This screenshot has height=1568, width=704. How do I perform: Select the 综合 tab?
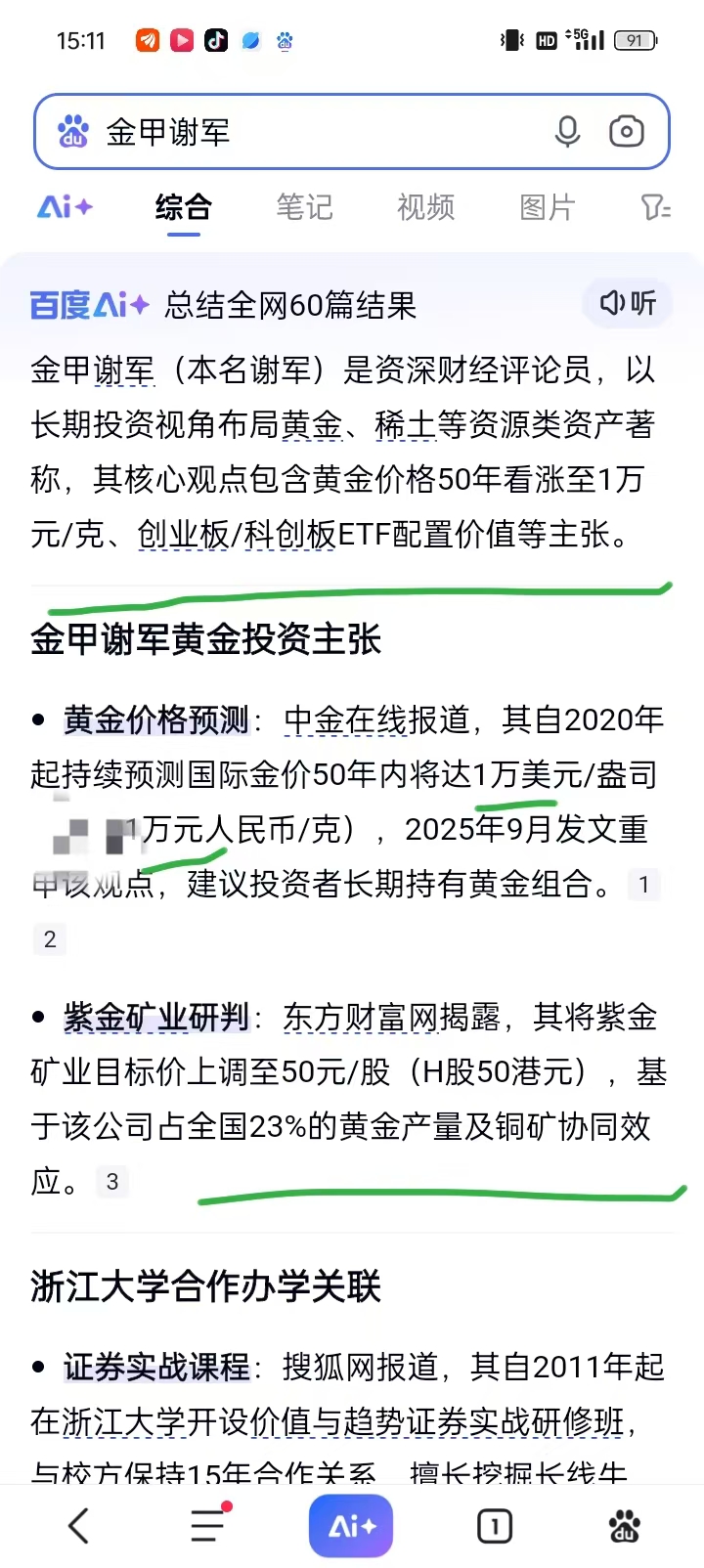click(x=183, y=207)
